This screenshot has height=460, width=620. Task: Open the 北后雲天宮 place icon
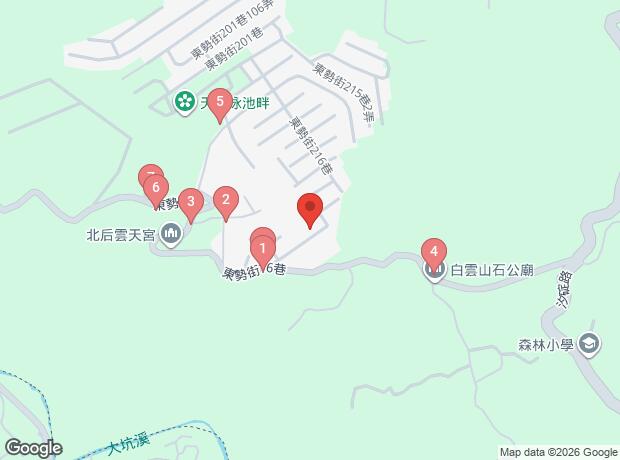(172, 236)
